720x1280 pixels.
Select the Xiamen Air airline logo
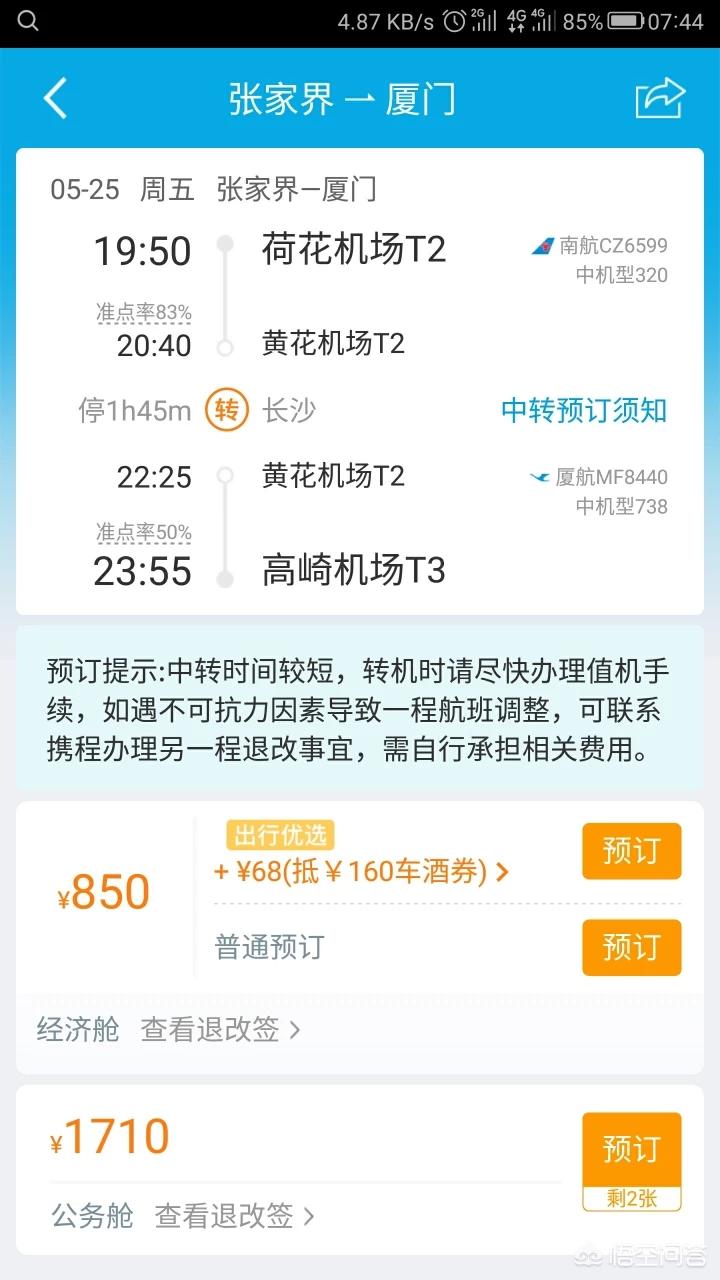coord(537,476)
